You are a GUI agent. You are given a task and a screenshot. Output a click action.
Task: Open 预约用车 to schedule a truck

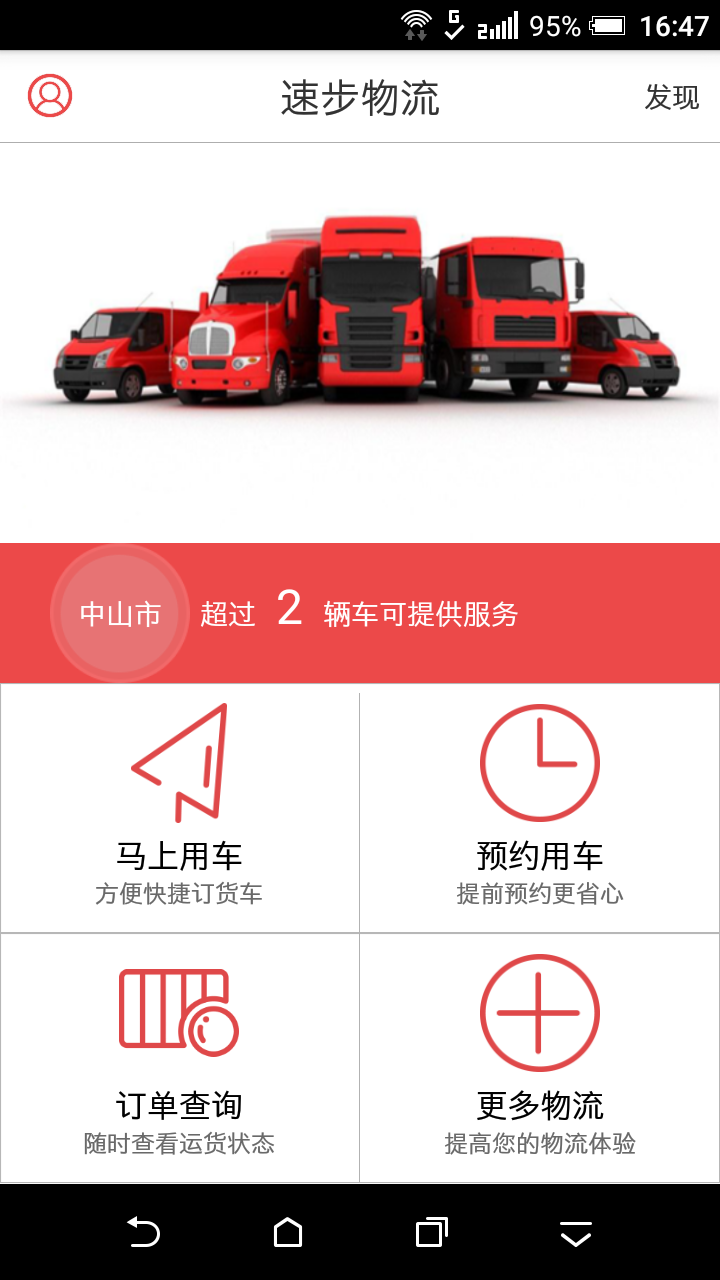click(x=540, y=808)
